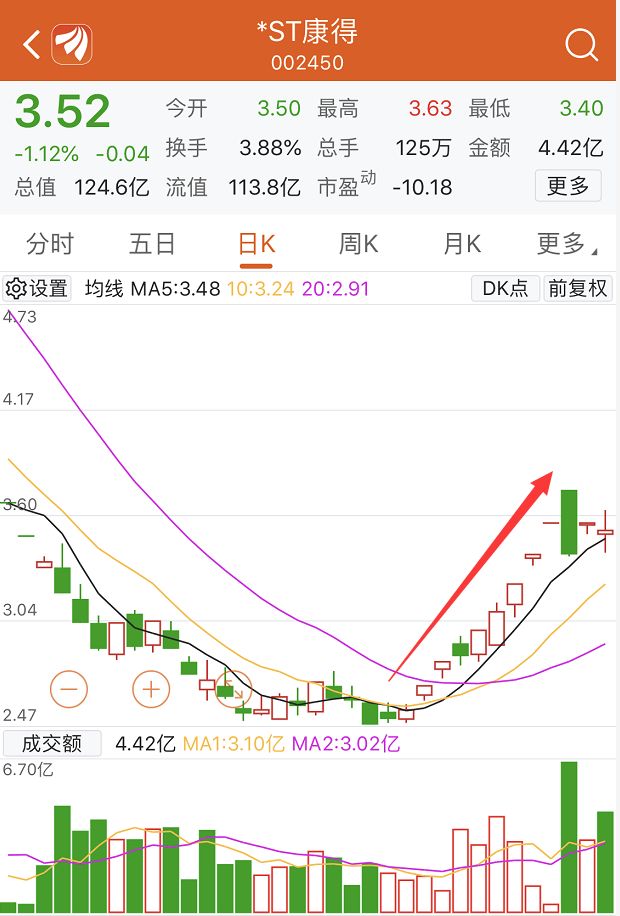Select the 日K chart tab

[x=256, y=243]
